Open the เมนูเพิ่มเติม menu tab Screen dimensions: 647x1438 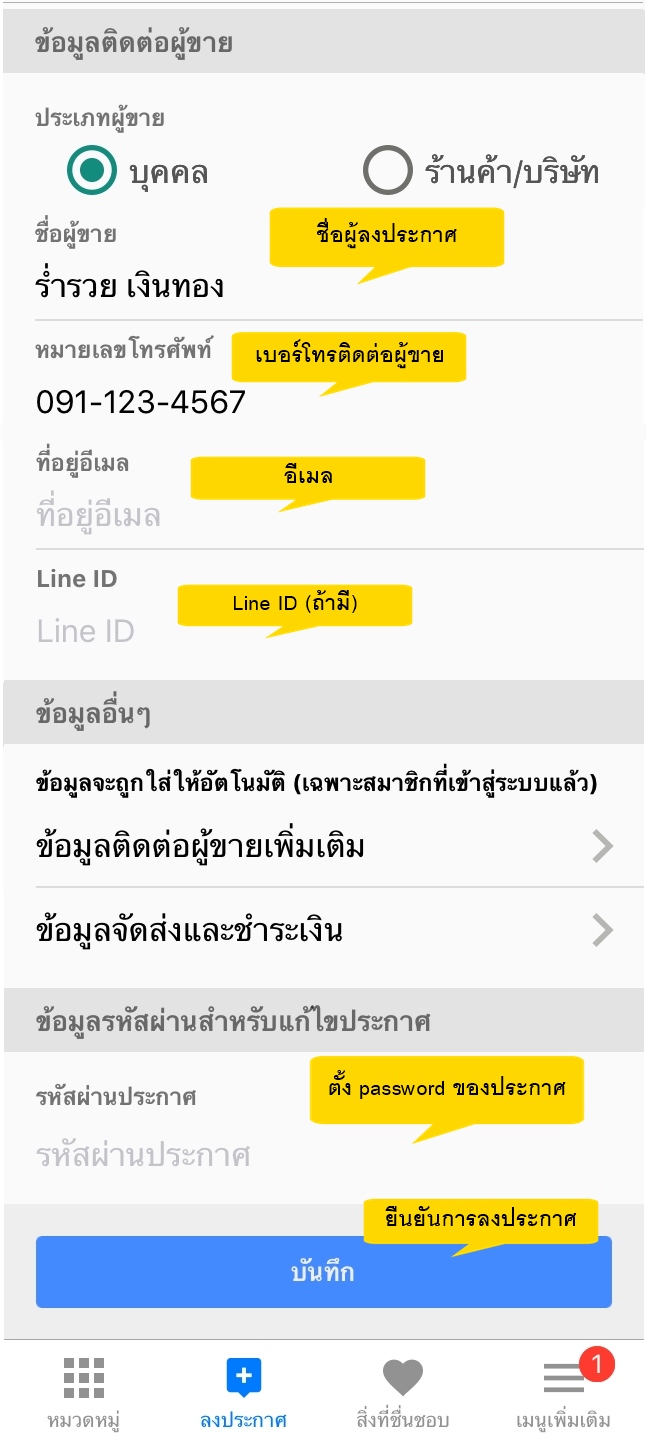pos(563,1393)
